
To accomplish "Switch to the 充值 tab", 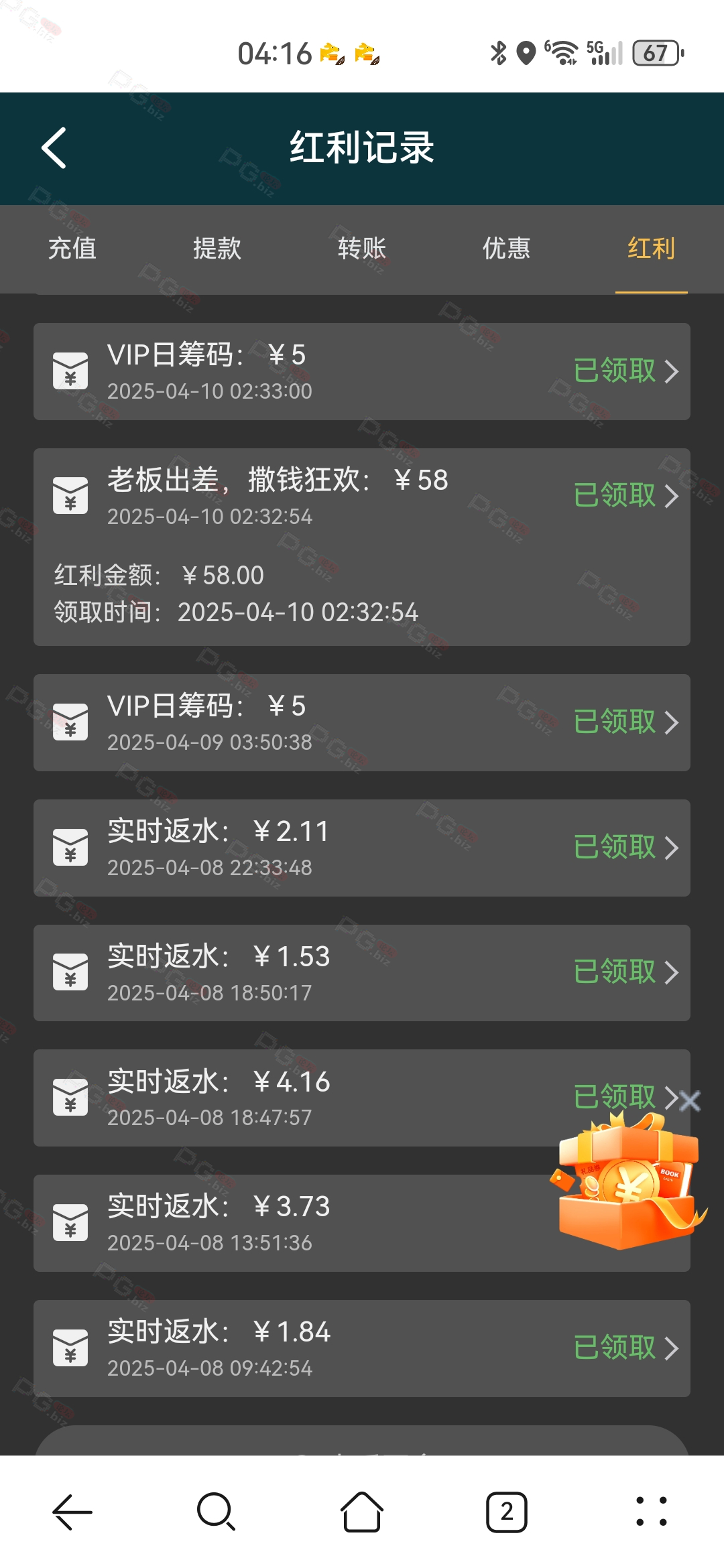I will (x=72, y=249).
